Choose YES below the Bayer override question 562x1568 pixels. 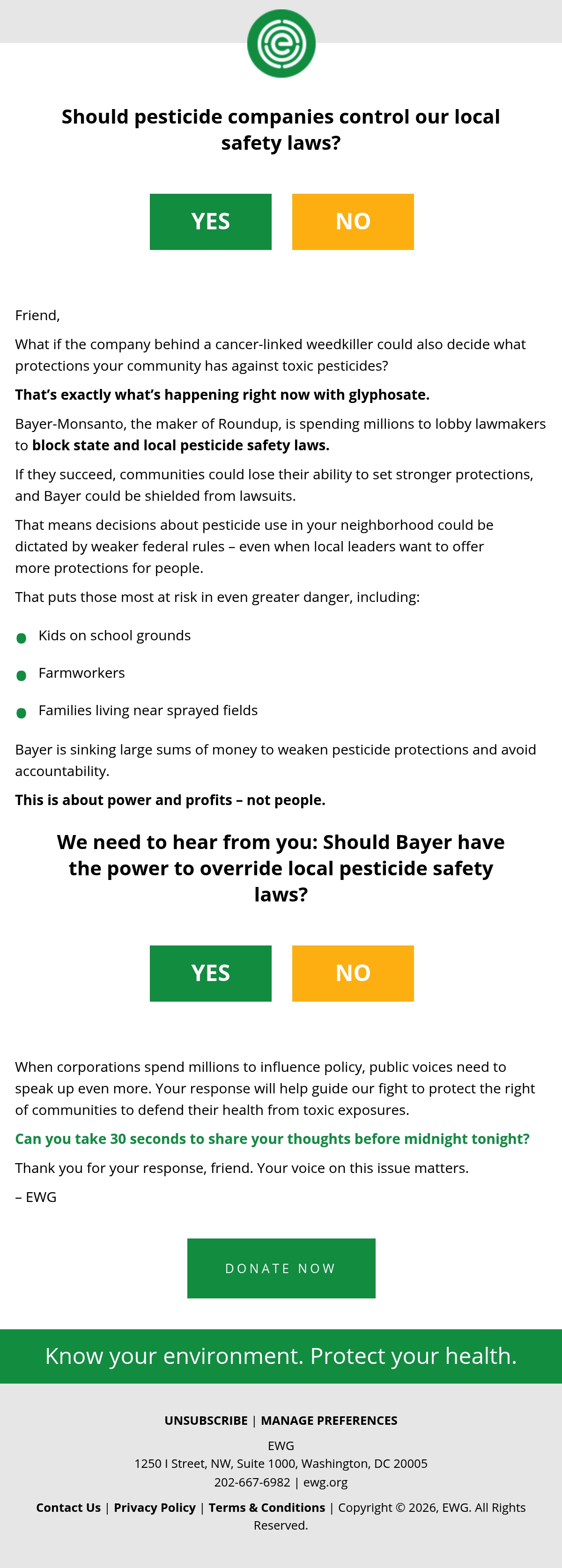click(x=211, y=973)
